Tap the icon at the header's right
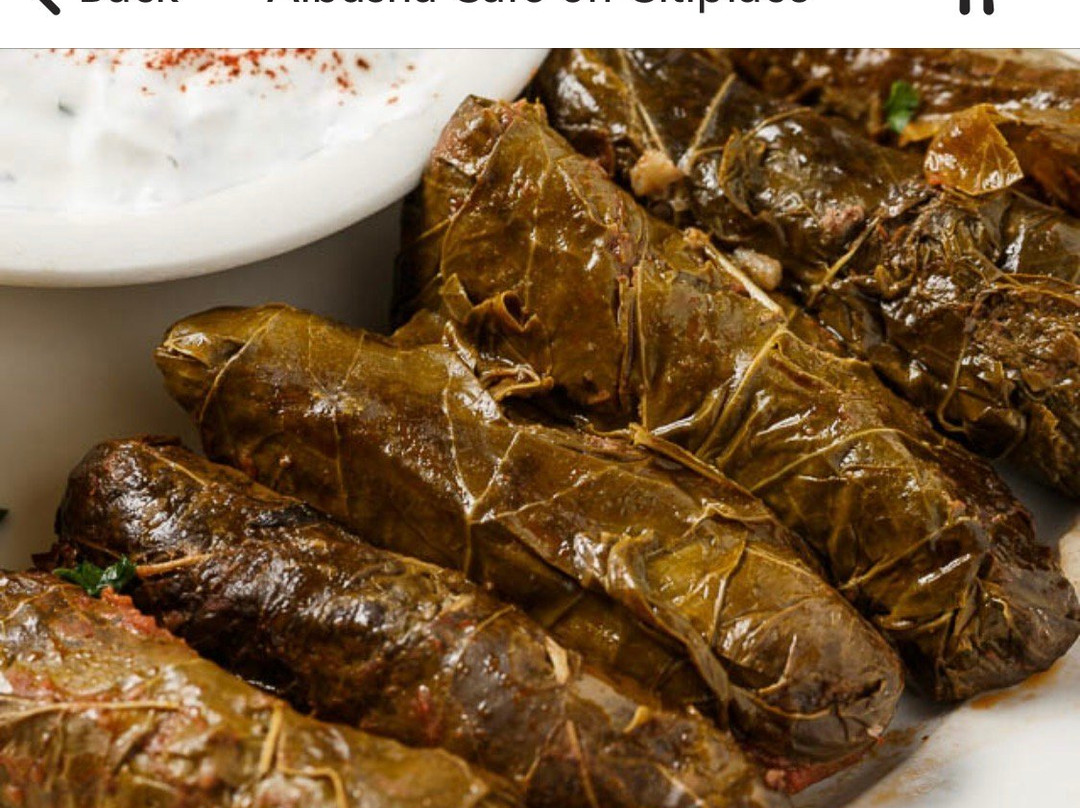 tap(976, 6)
